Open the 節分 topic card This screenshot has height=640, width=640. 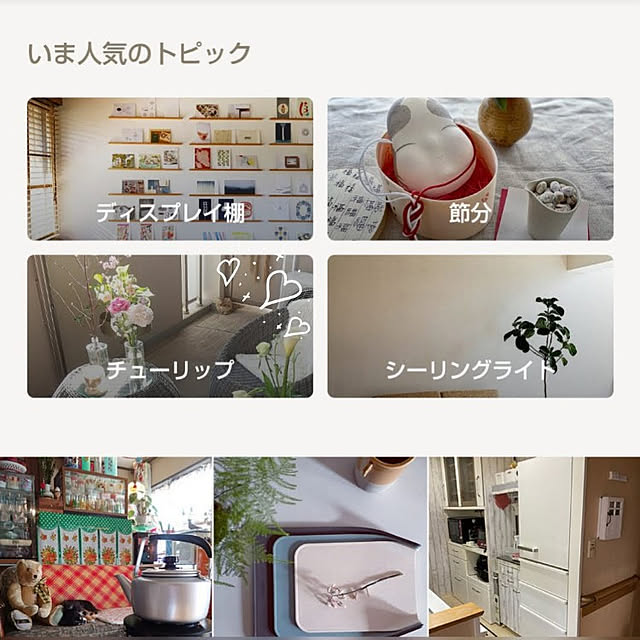pos(470,169)
